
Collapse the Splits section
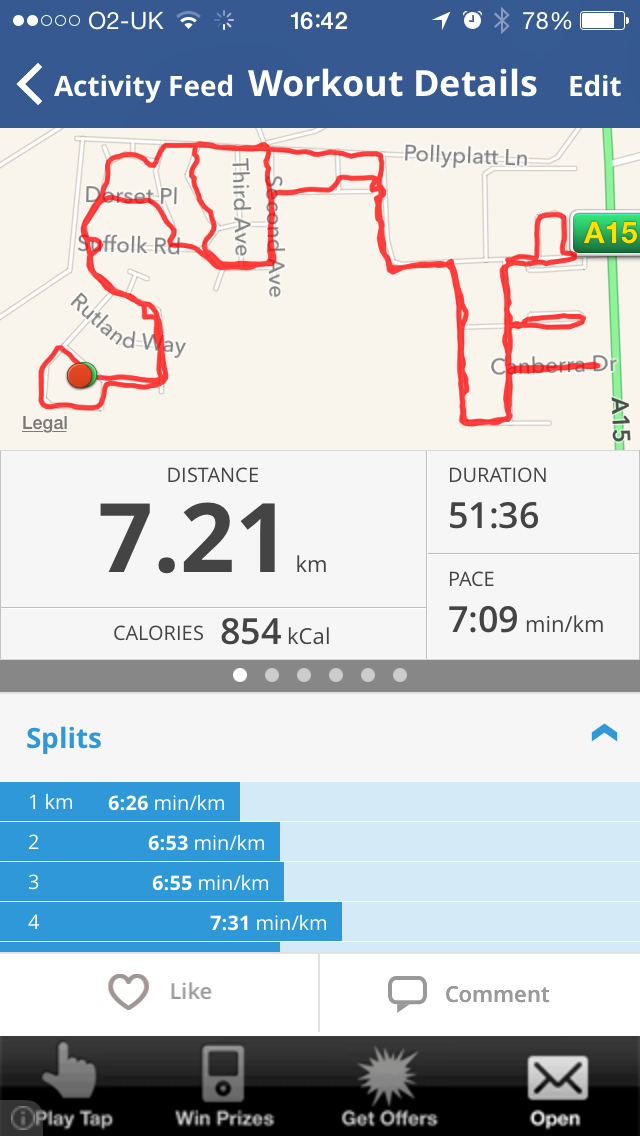pos(604,735)
